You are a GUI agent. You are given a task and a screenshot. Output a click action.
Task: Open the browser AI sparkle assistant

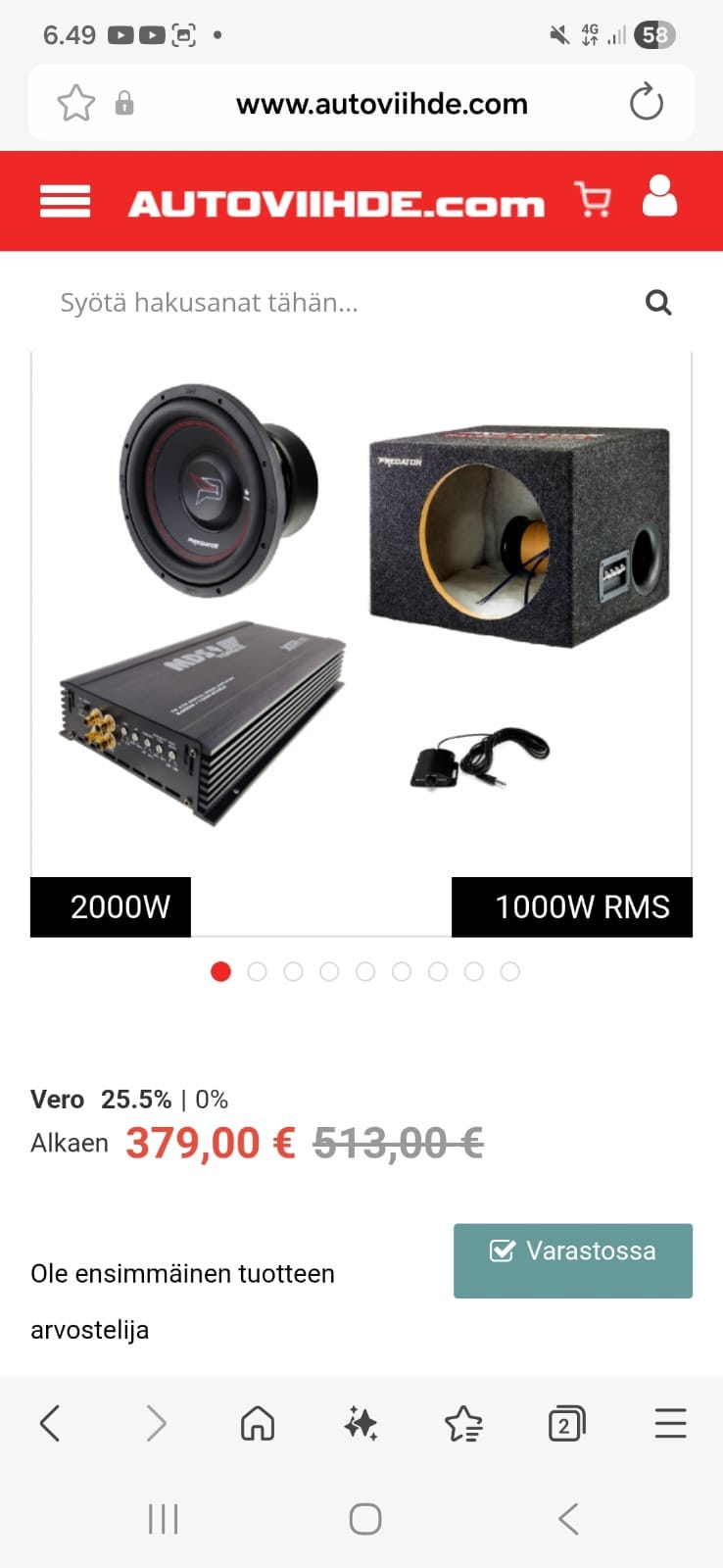[x=361, y=1423]
